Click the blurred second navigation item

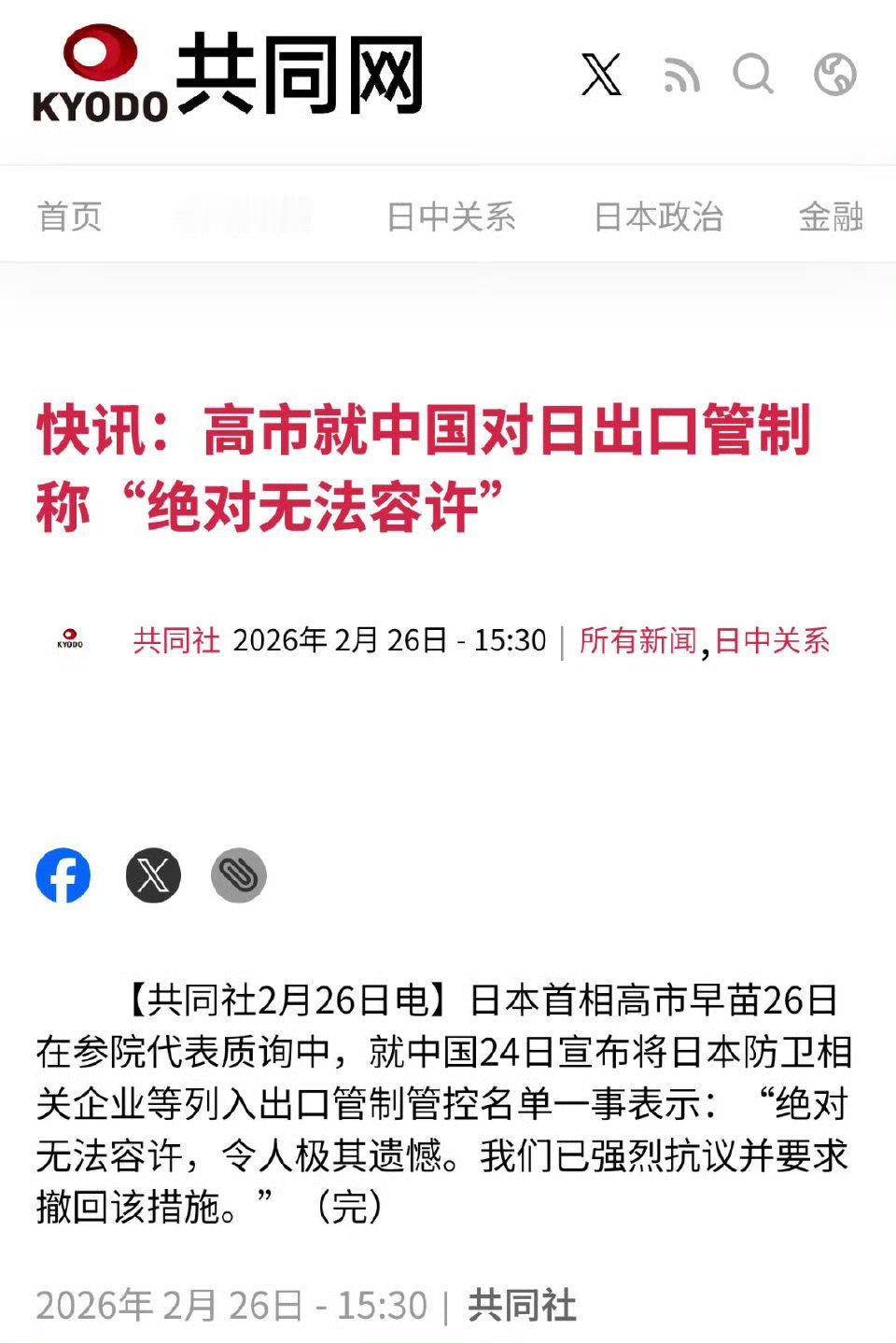(x=245, y=218)
